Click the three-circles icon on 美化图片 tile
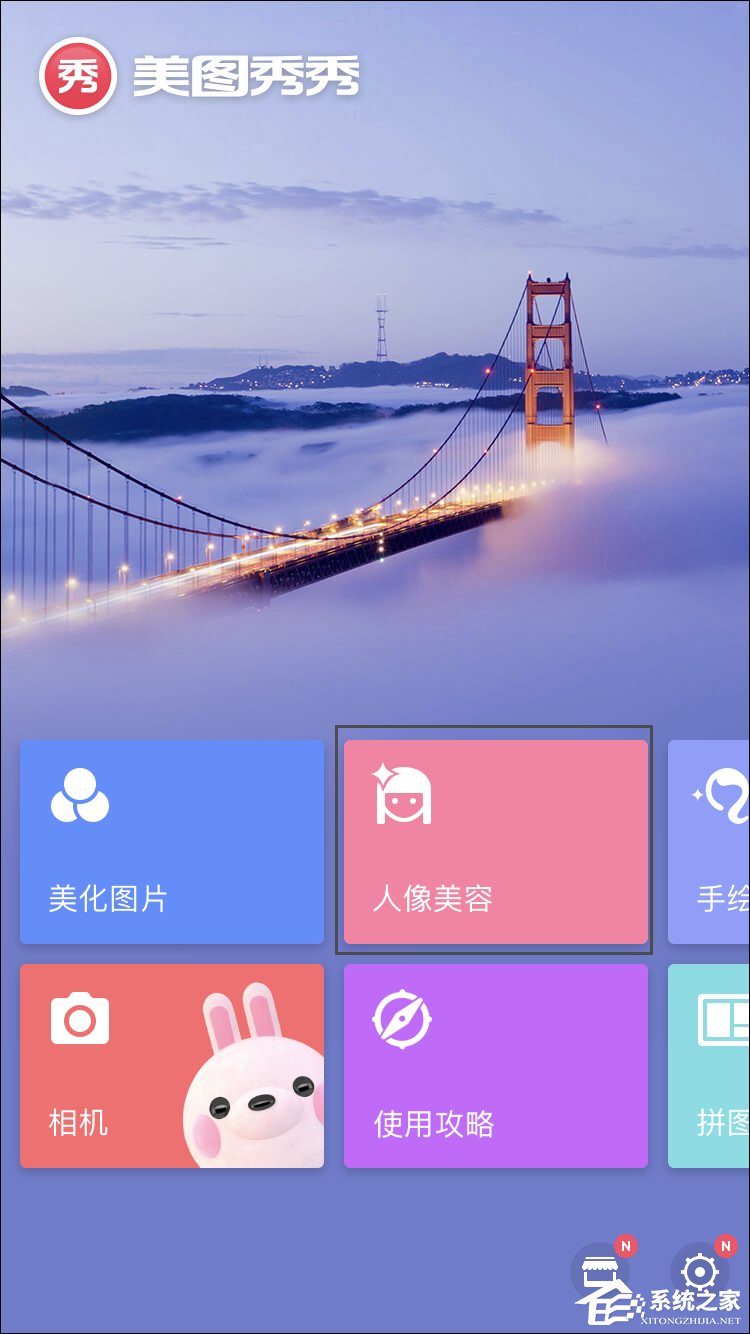Image resolution: width=750 pixels, height=1334 pixels. coord(82,795)
